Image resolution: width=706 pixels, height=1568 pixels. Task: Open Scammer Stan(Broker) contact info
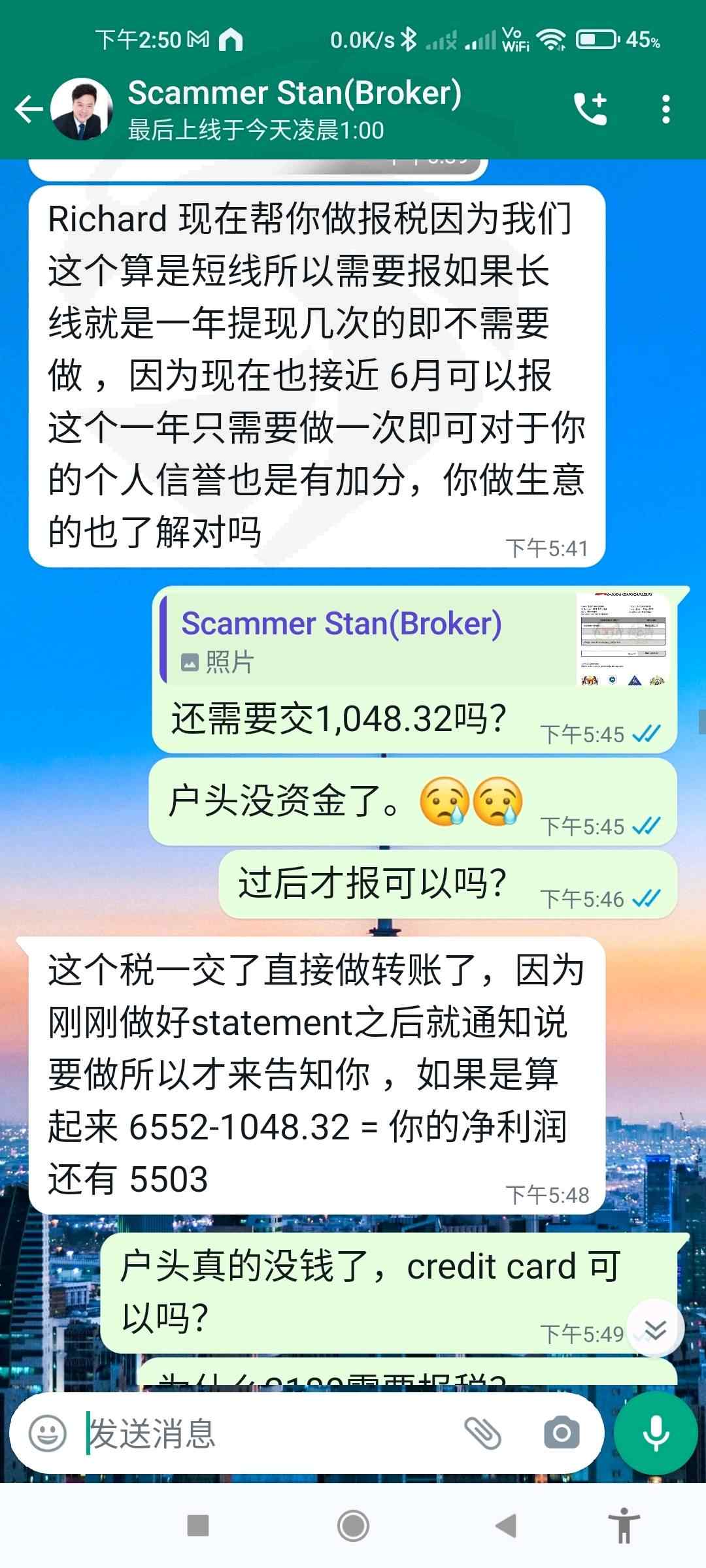click(x=294, y=109)
